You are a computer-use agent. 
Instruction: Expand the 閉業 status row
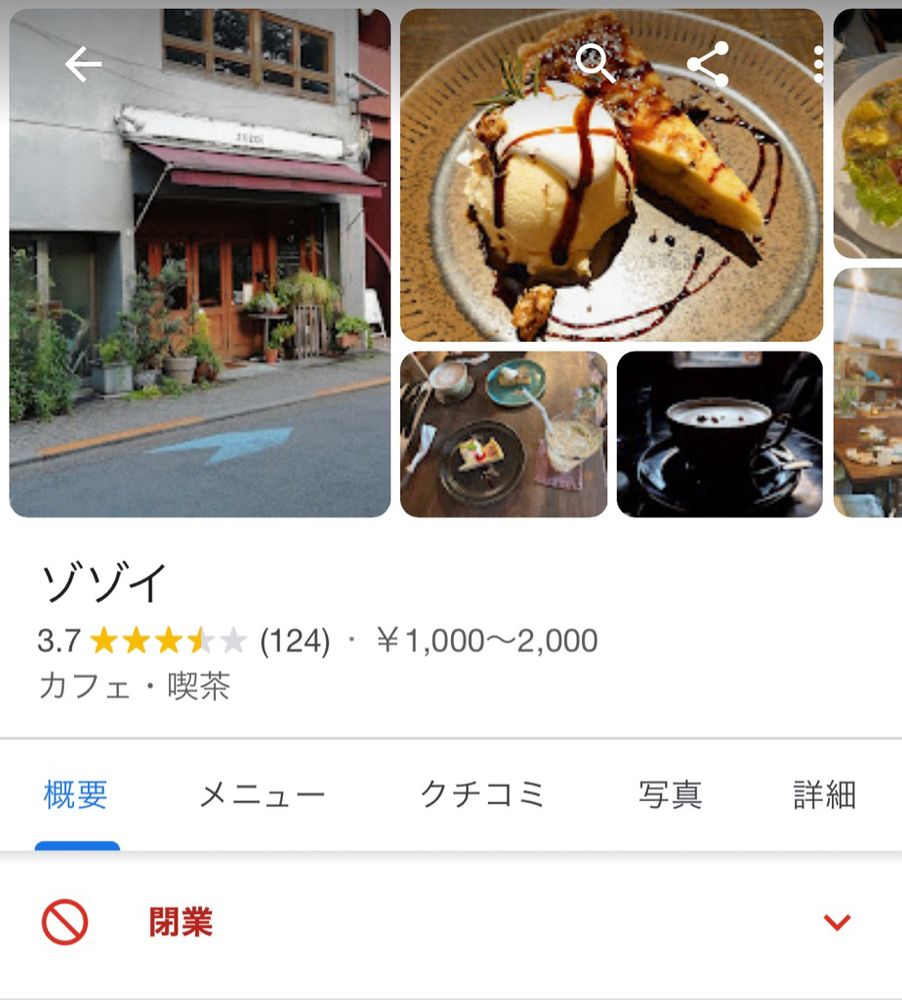pos(451,922)
